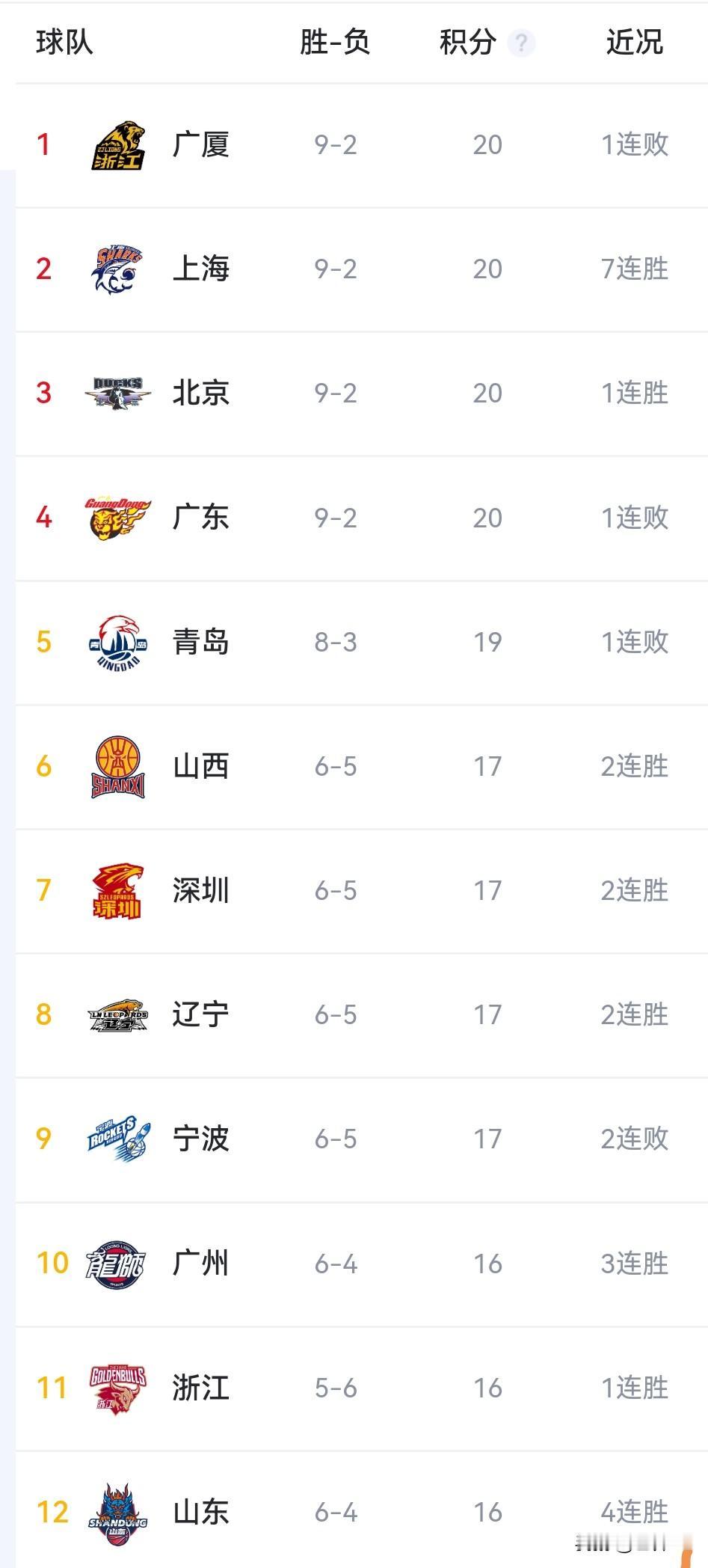Click the 辽宁 LN Leopards logo
The width and height of the screenshot is (708, 1568).
click(x=120, y=1014)
